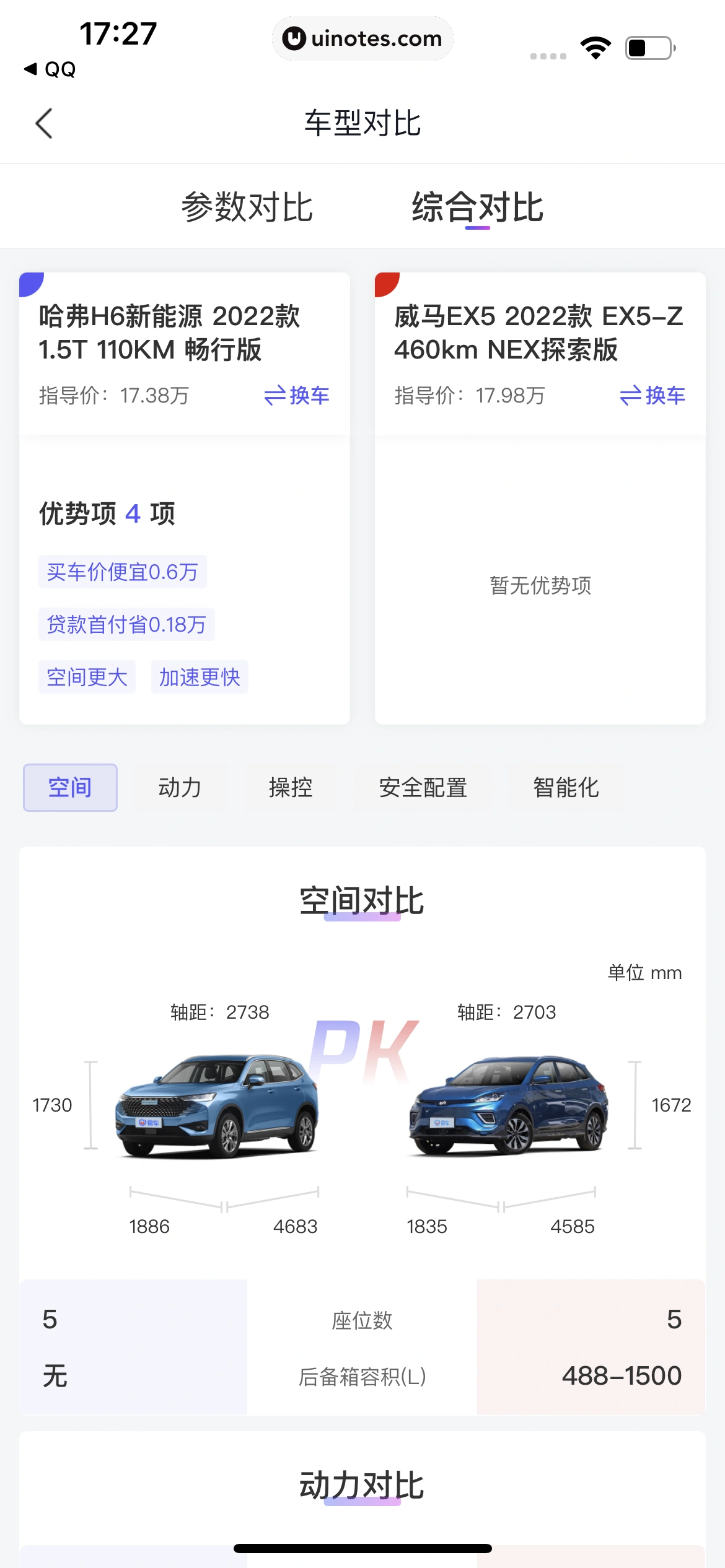Tap the blue corner badge on the left car card
The image size is (725, 1568).
[30, 284]
